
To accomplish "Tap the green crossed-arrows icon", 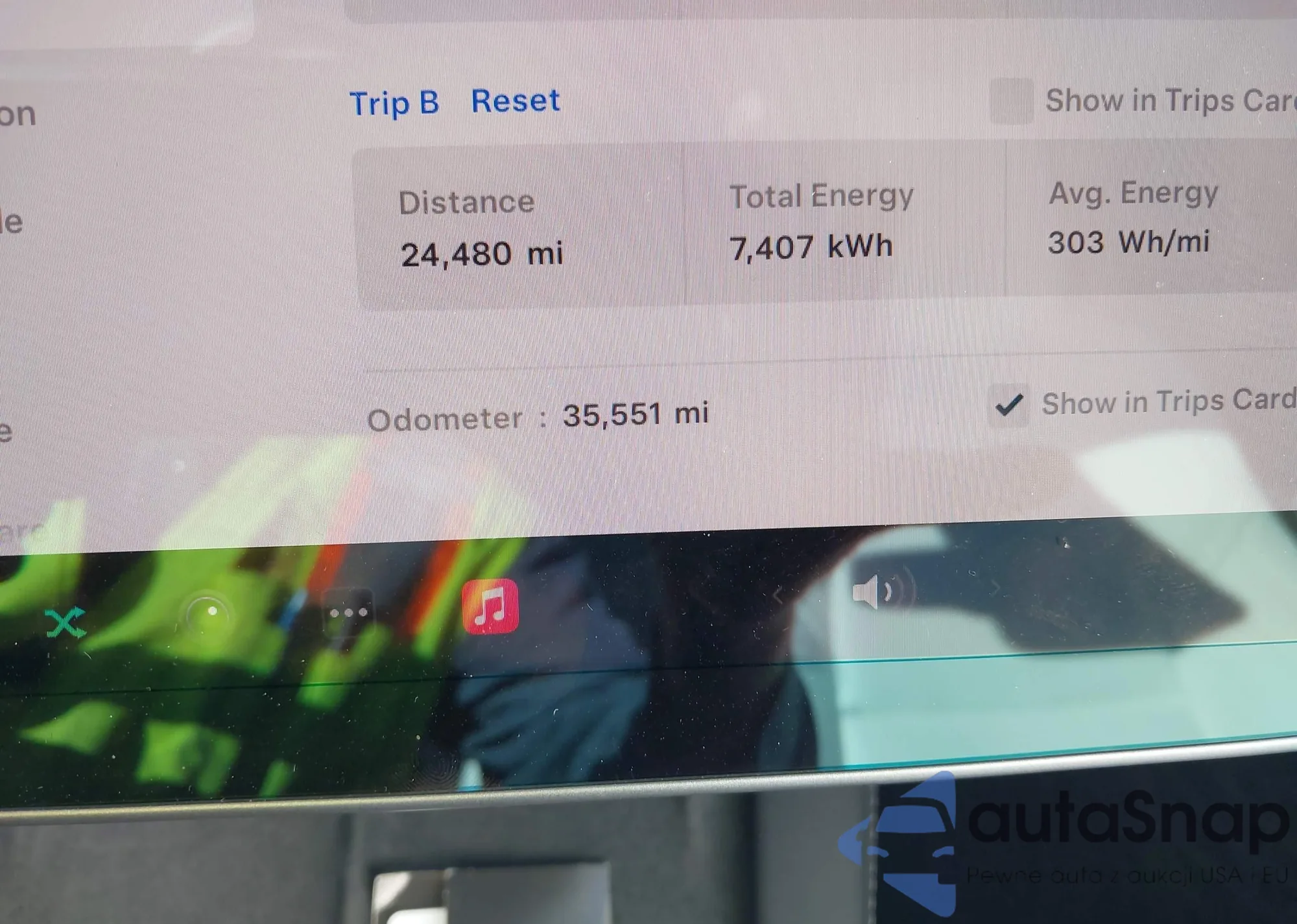I will click(x=65, y=622).
